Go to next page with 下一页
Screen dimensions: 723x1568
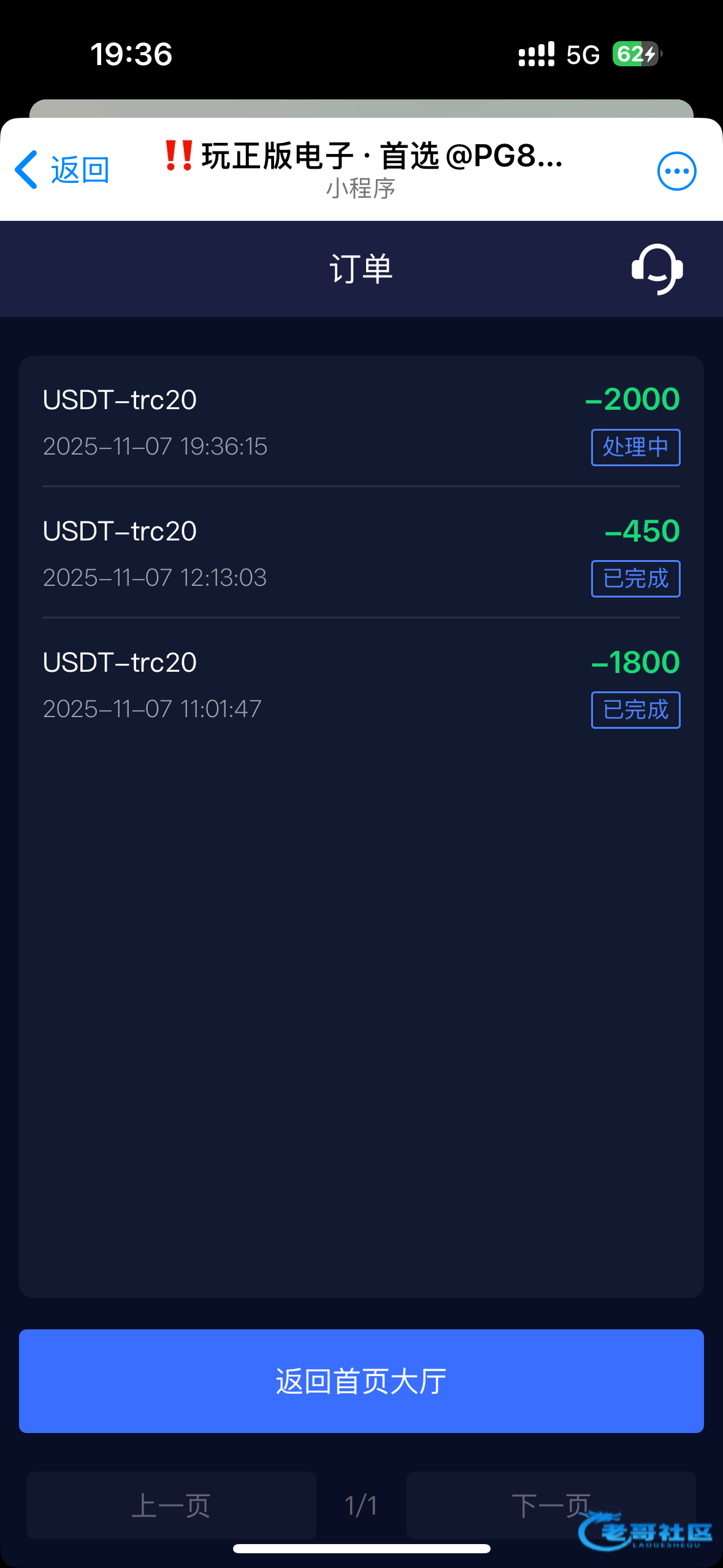pos(551,1505)
